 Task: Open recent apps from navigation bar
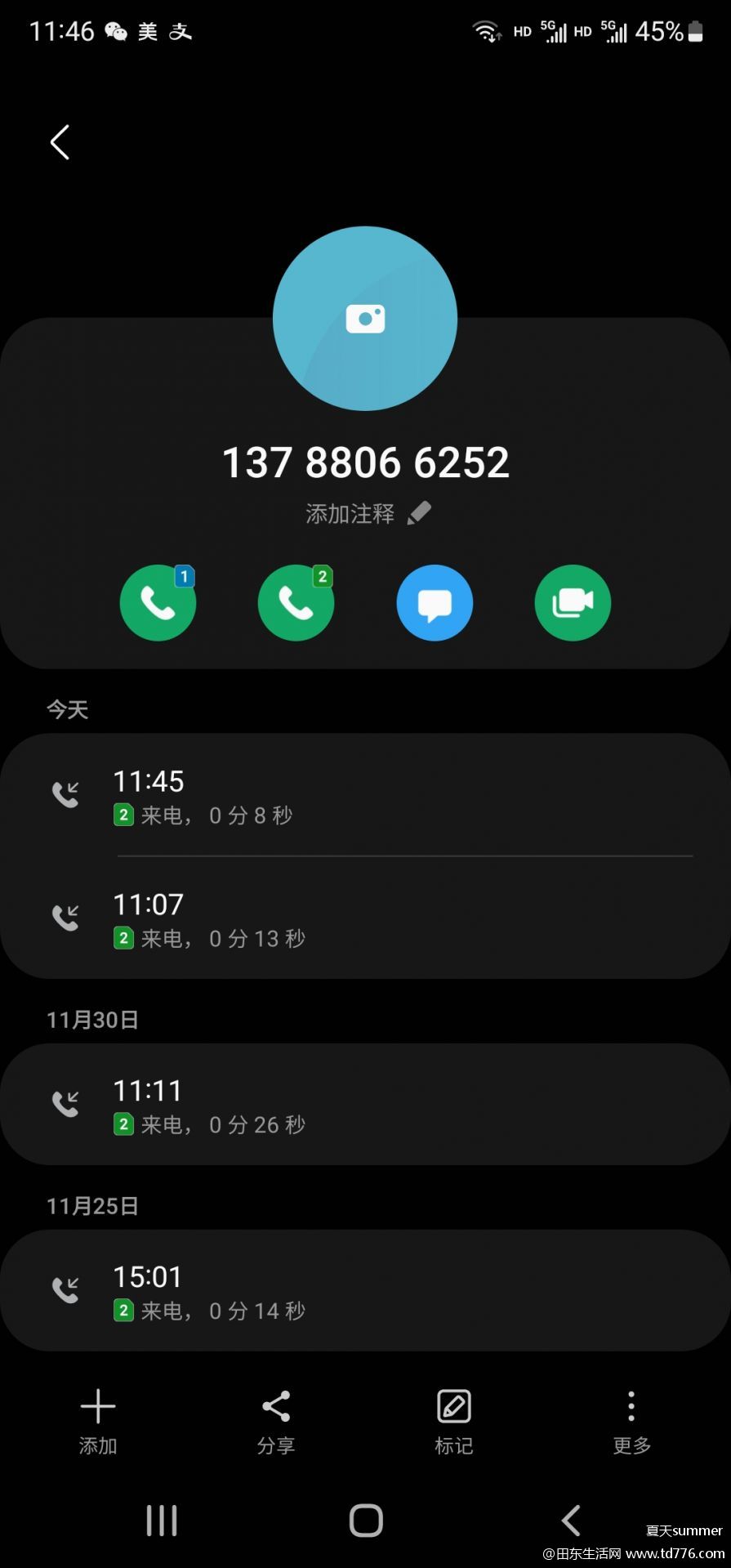click(x=162, y=1521)
